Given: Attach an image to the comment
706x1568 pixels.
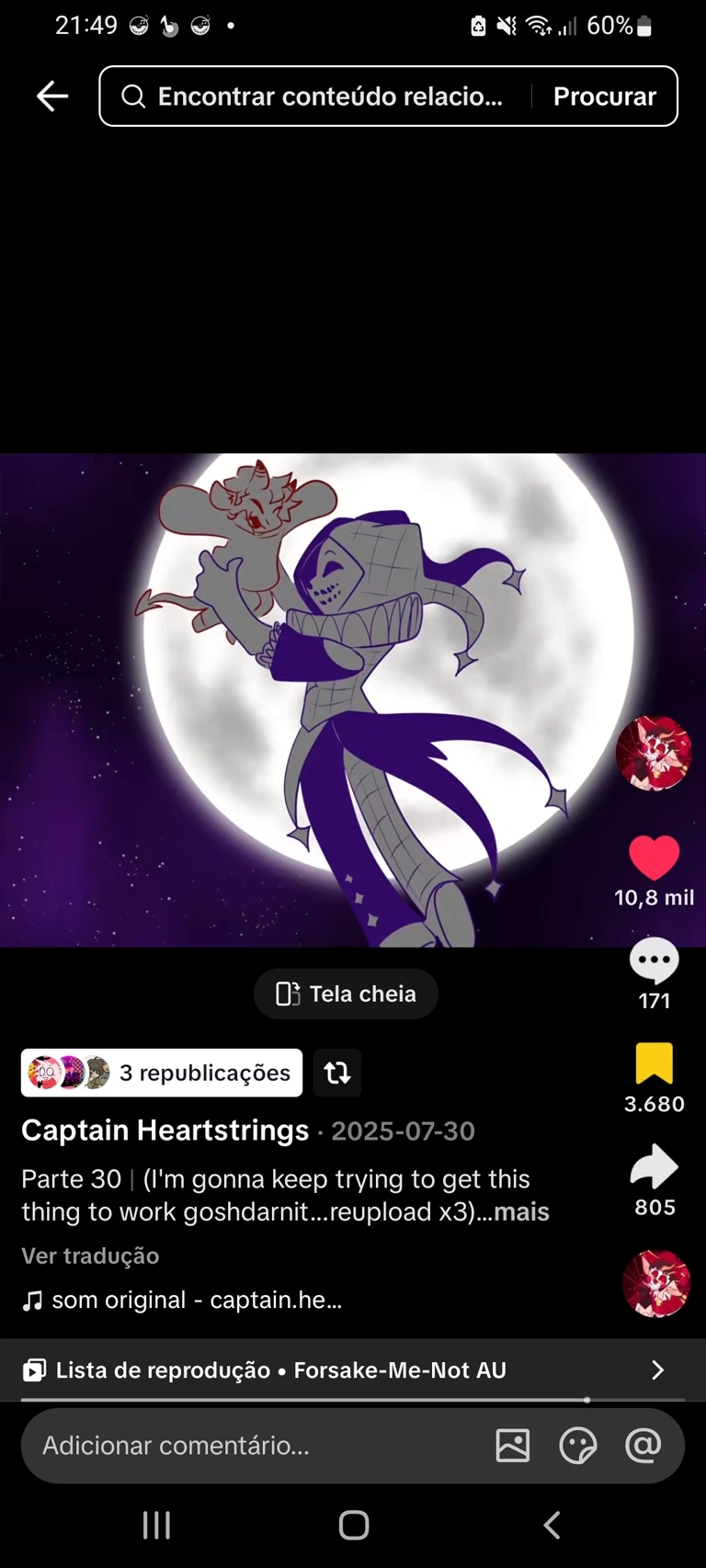Looking at the screenshot, I should point(512,1446).
